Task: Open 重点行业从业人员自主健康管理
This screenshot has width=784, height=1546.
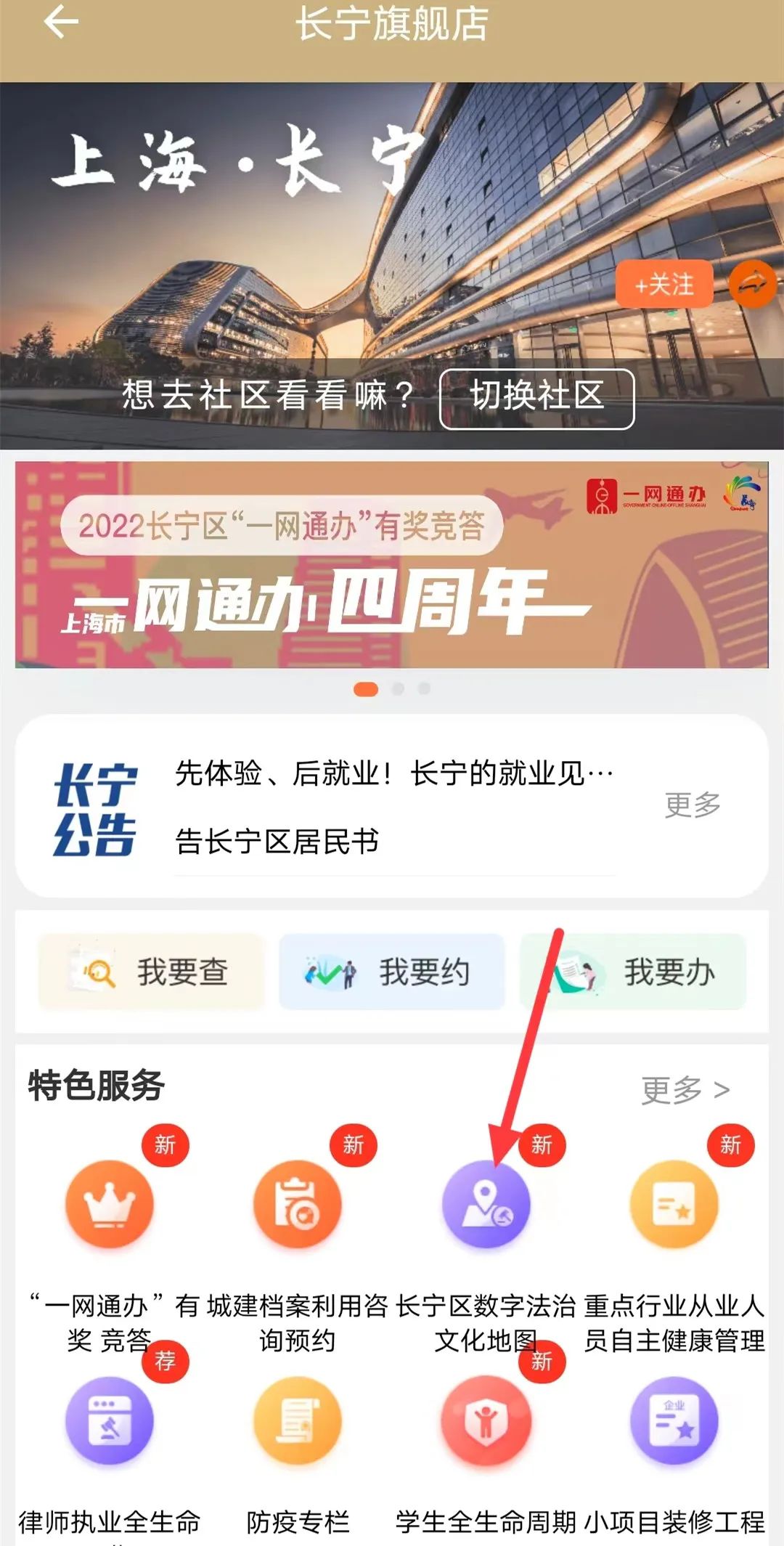Action: click(x=674, y=1204)
